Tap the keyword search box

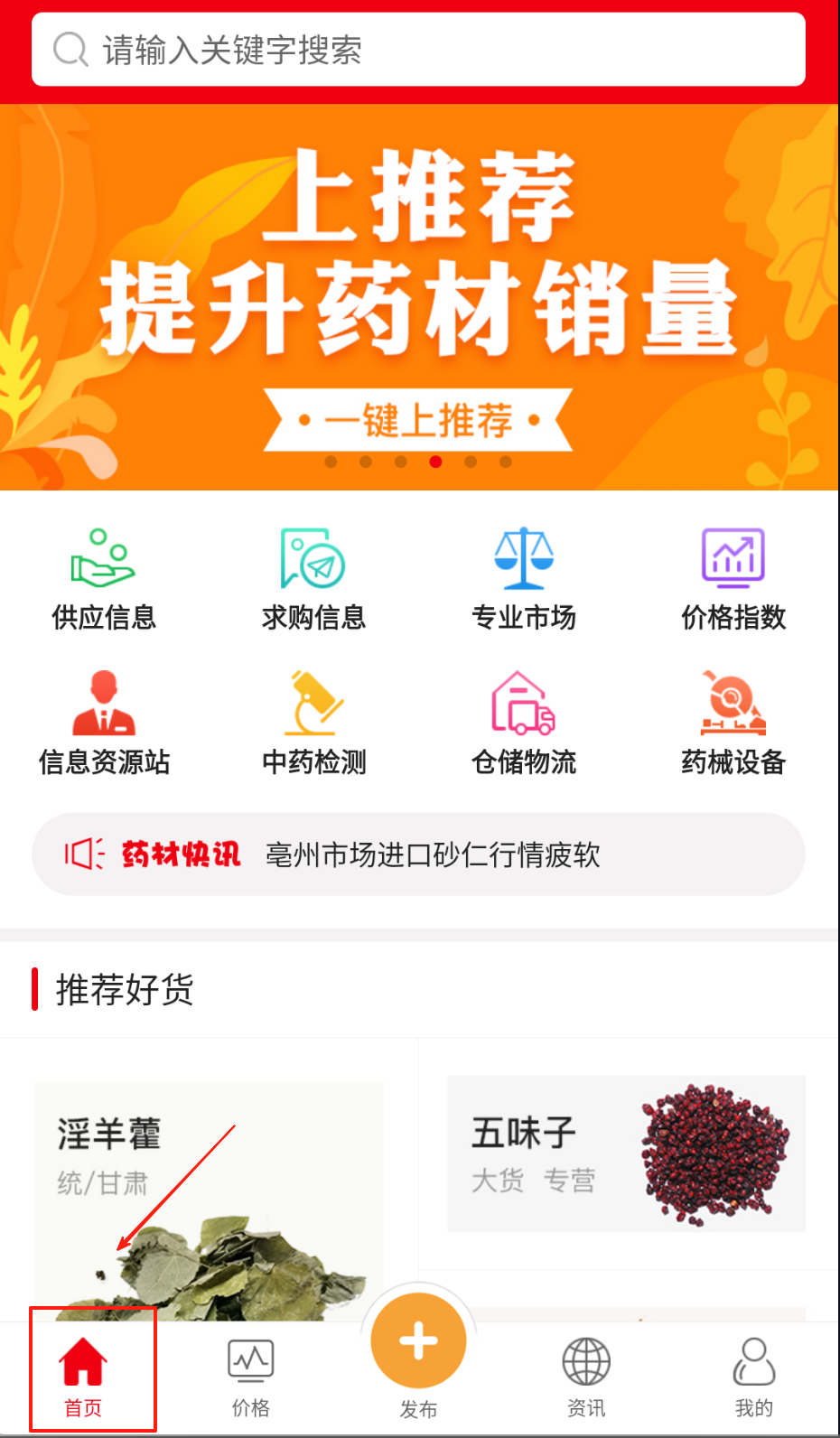coord(418,50)
